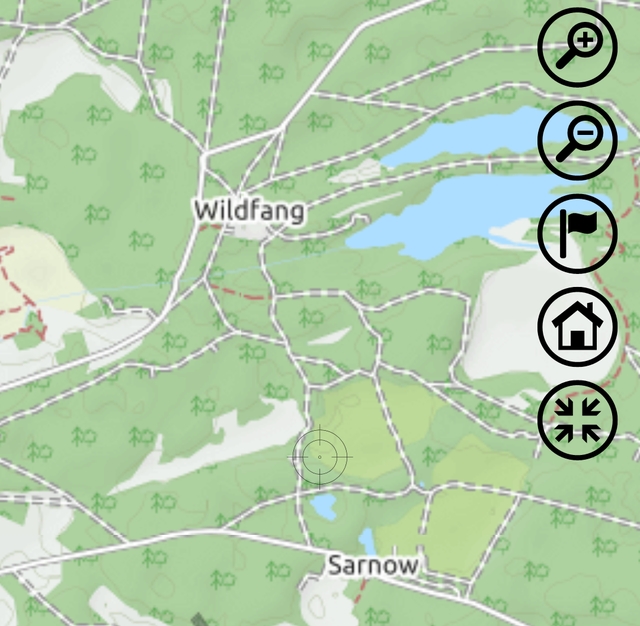The image size is (640, 626).
Task: Tap the flag marker button
Action: [578, 233]
